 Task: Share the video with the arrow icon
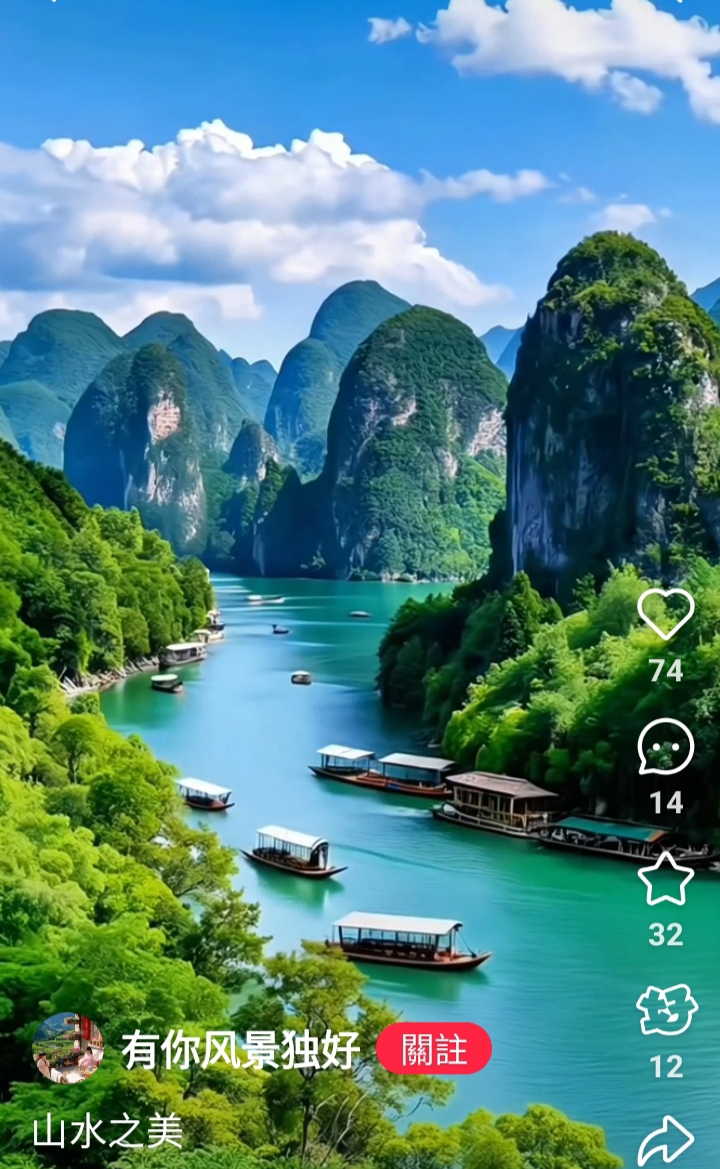point(666,1141)
